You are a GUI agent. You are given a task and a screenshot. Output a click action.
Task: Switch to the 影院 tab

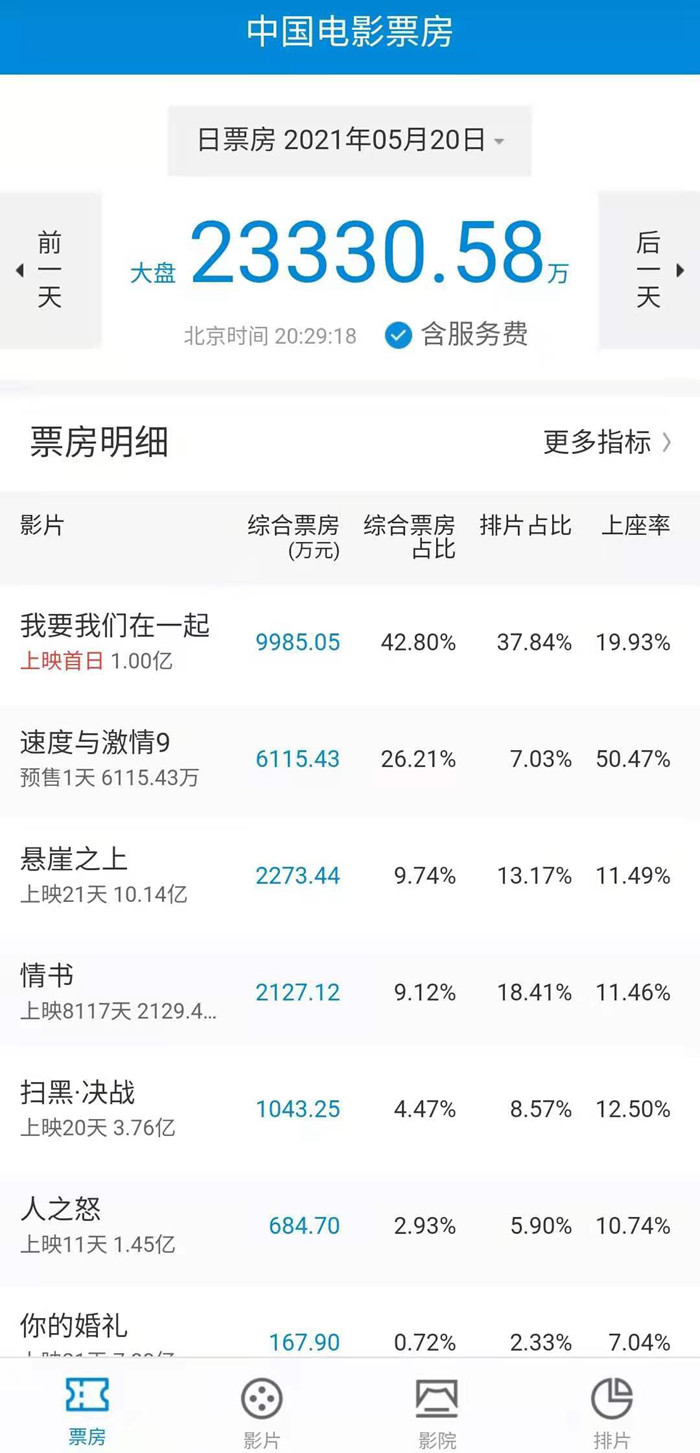(x=437, y=1410)
